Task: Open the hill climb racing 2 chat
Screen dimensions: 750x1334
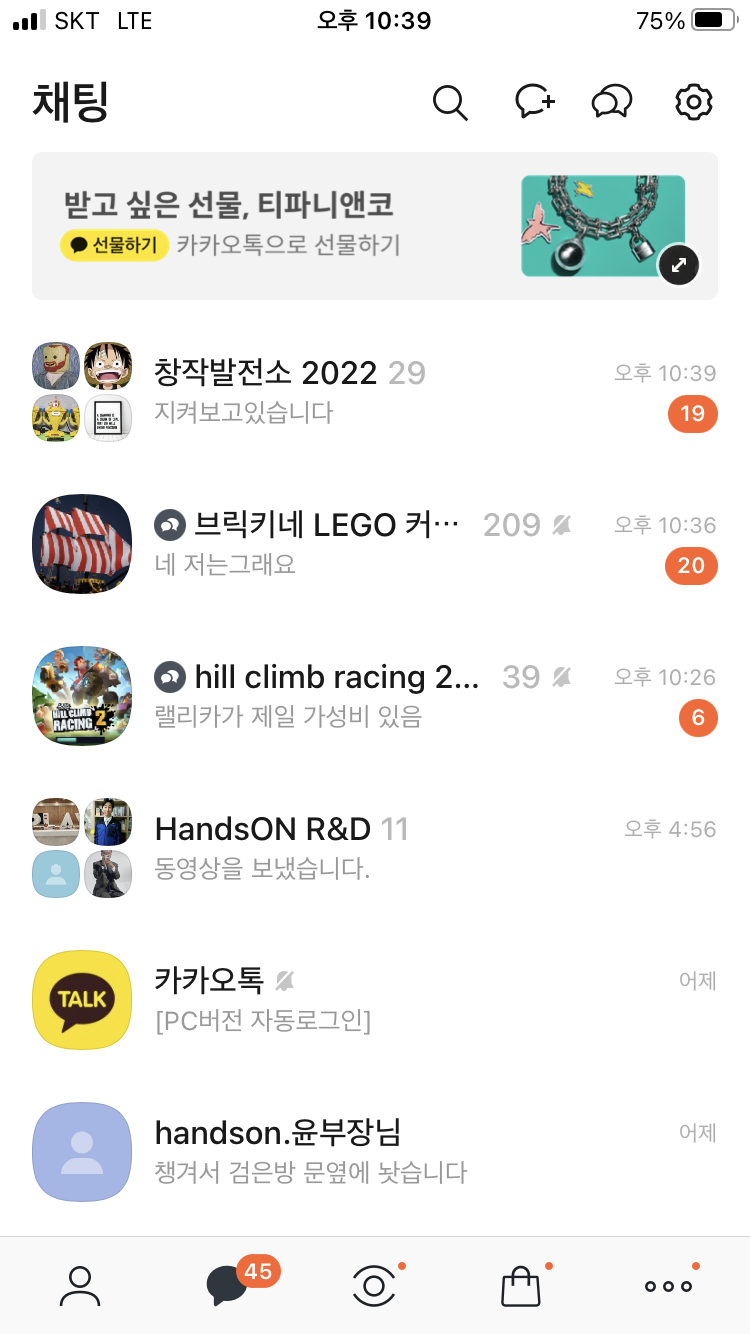Action: (375, 696)
